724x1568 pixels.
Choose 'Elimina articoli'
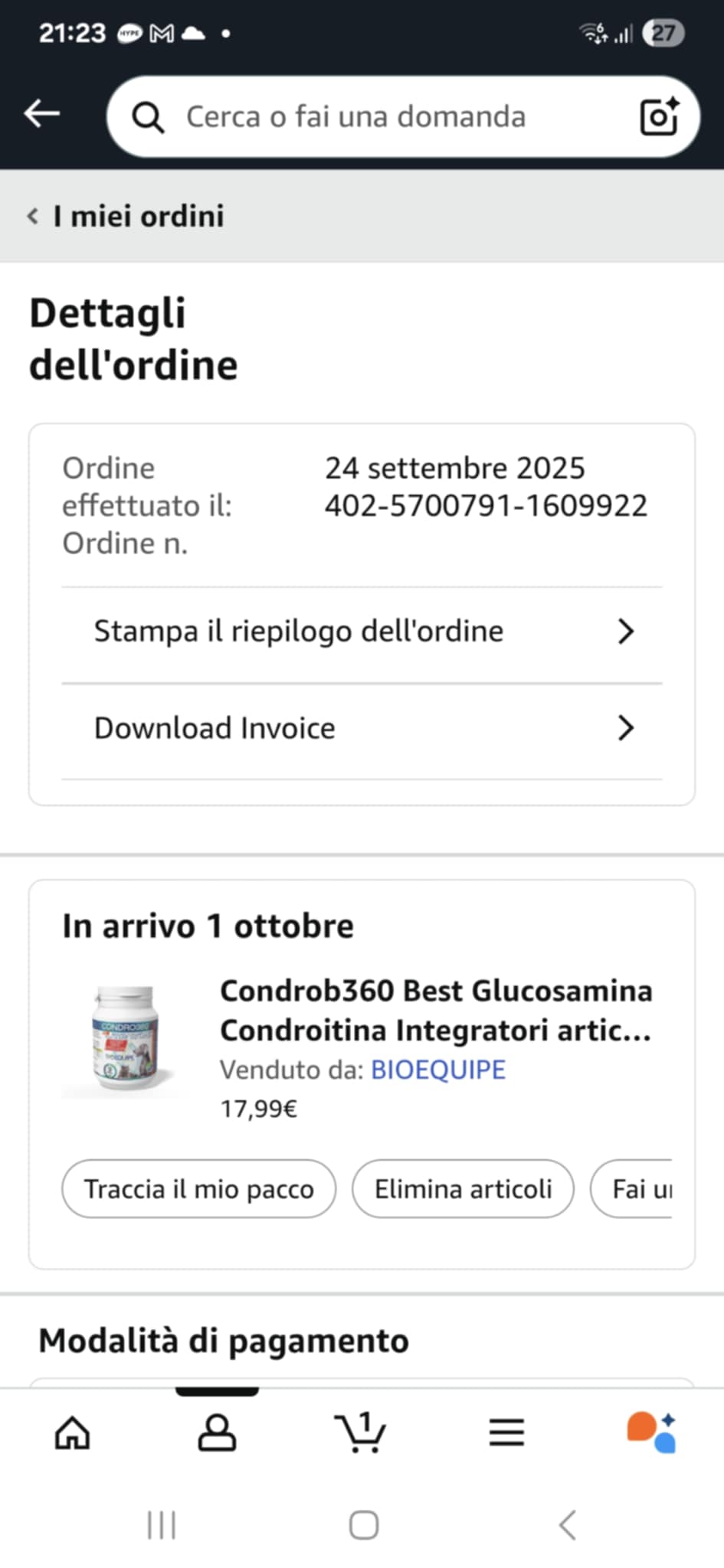[x=463, y=1189]
